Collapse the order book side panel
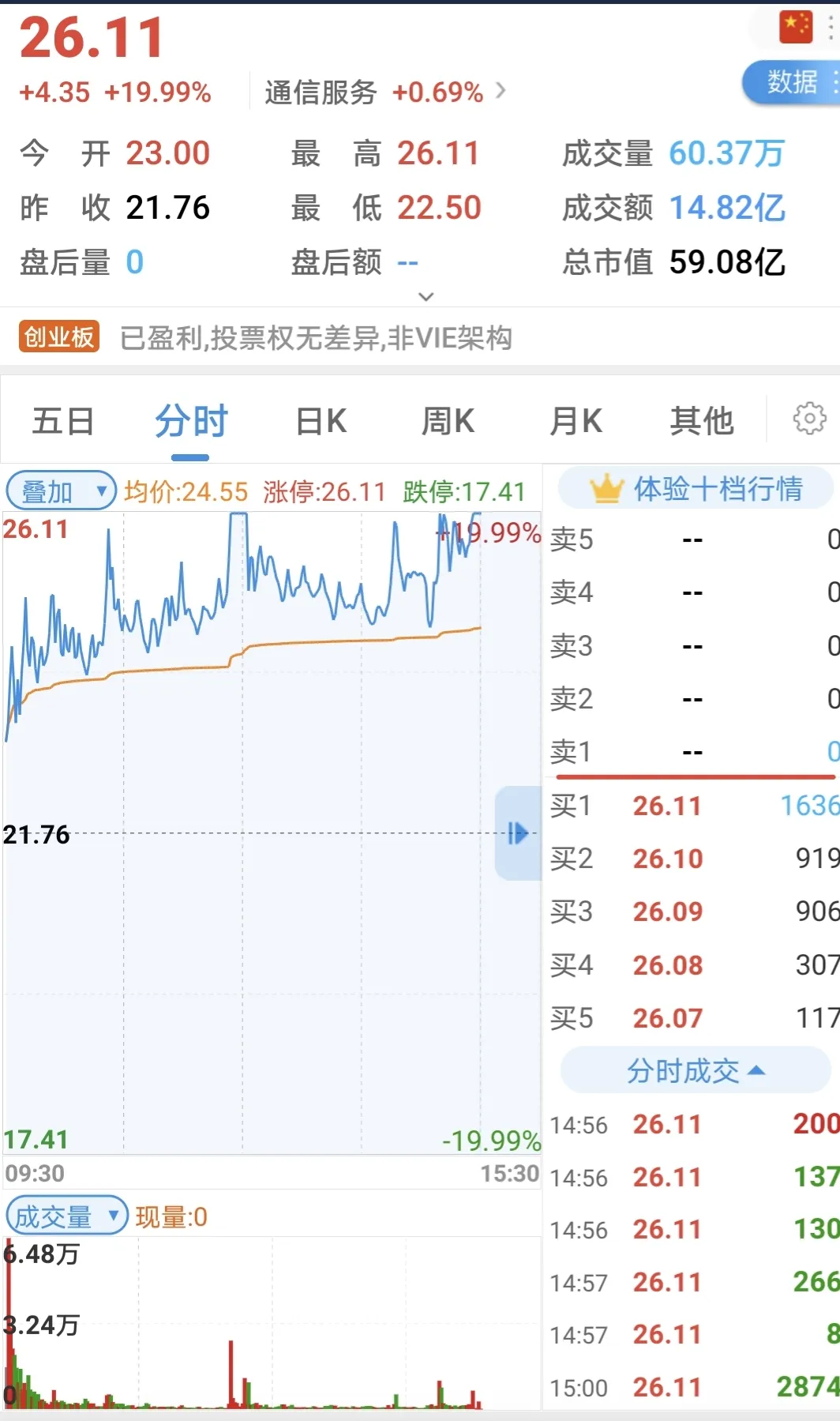 point(517,833)
